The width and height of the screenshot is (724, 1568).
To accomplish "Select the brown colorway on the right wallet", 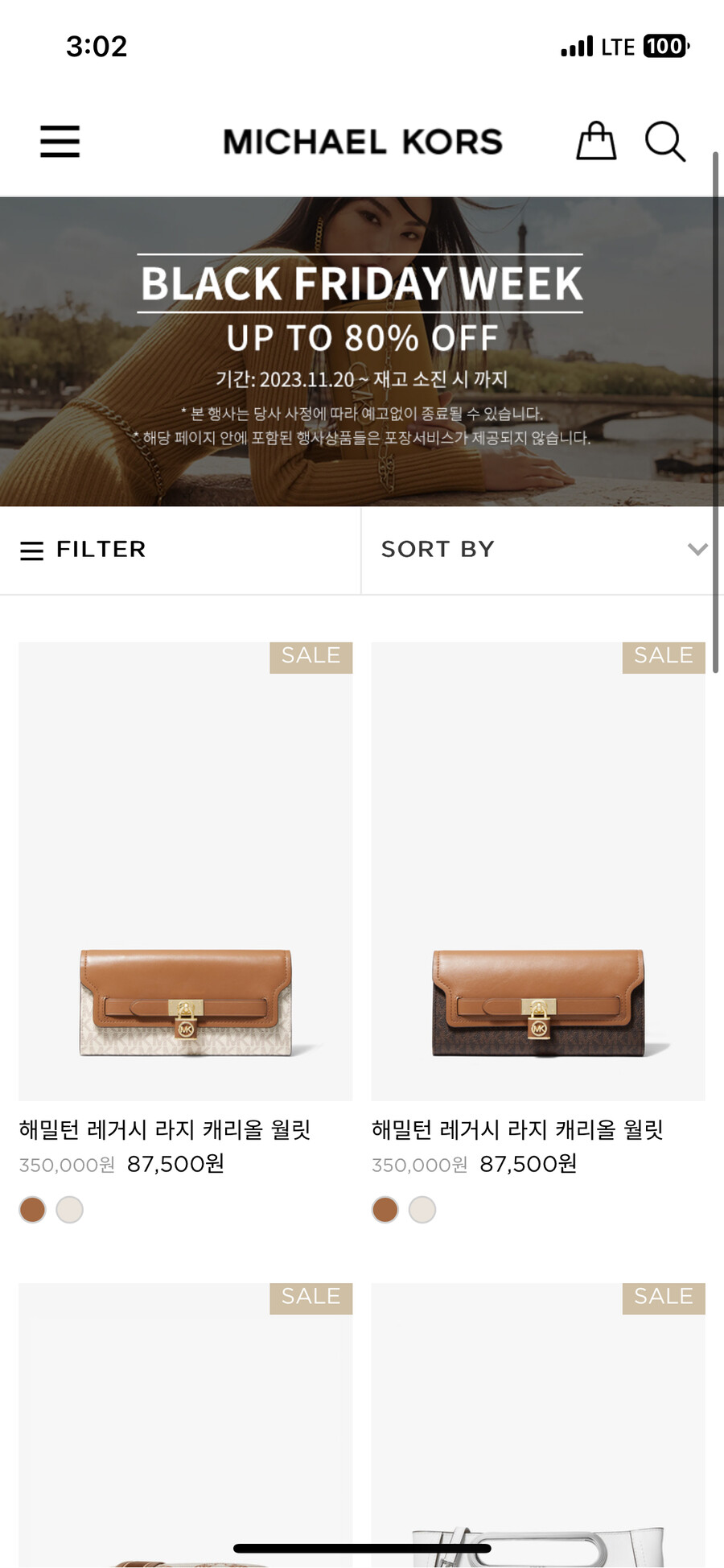I will tap(384, 1209).
